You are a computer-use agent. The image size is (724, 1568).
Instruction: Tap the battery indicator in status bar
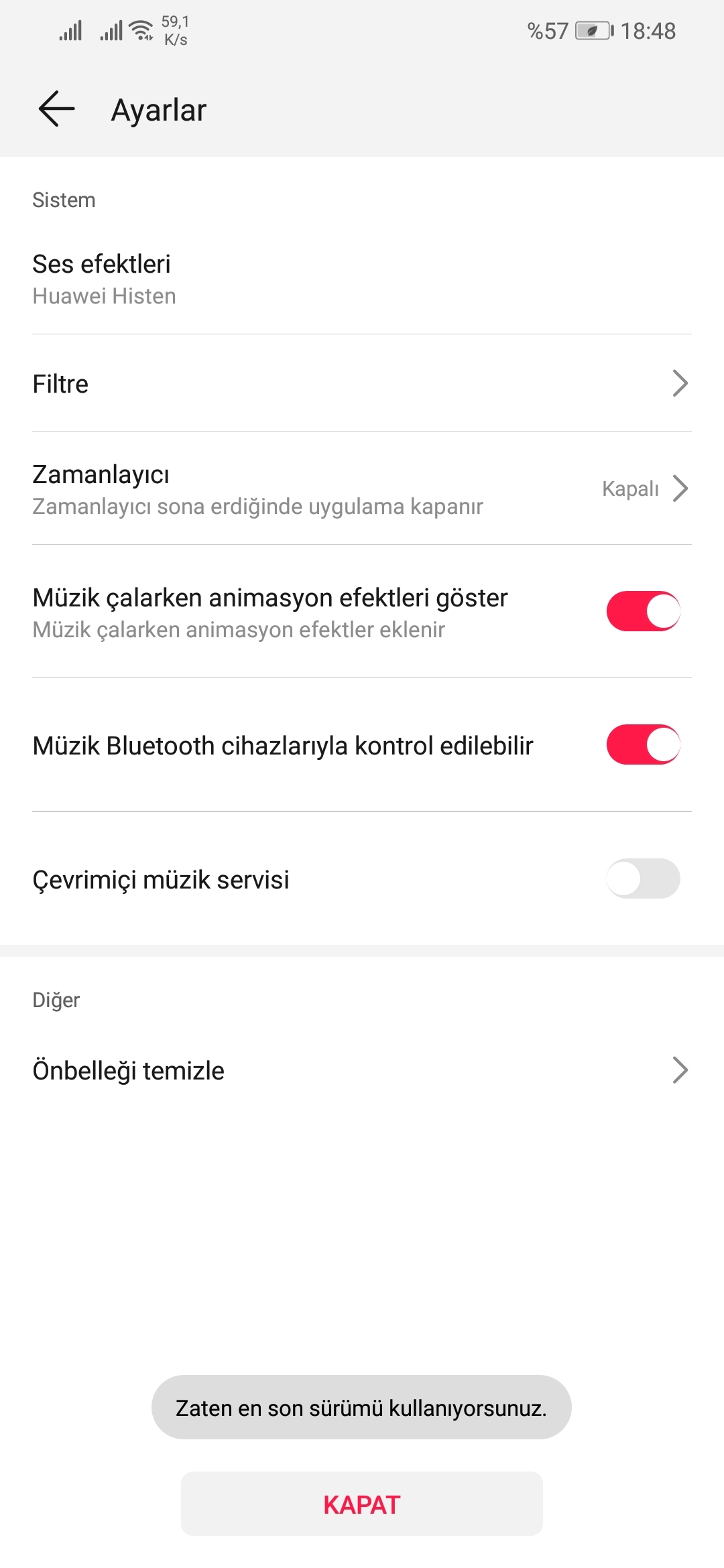593,30
